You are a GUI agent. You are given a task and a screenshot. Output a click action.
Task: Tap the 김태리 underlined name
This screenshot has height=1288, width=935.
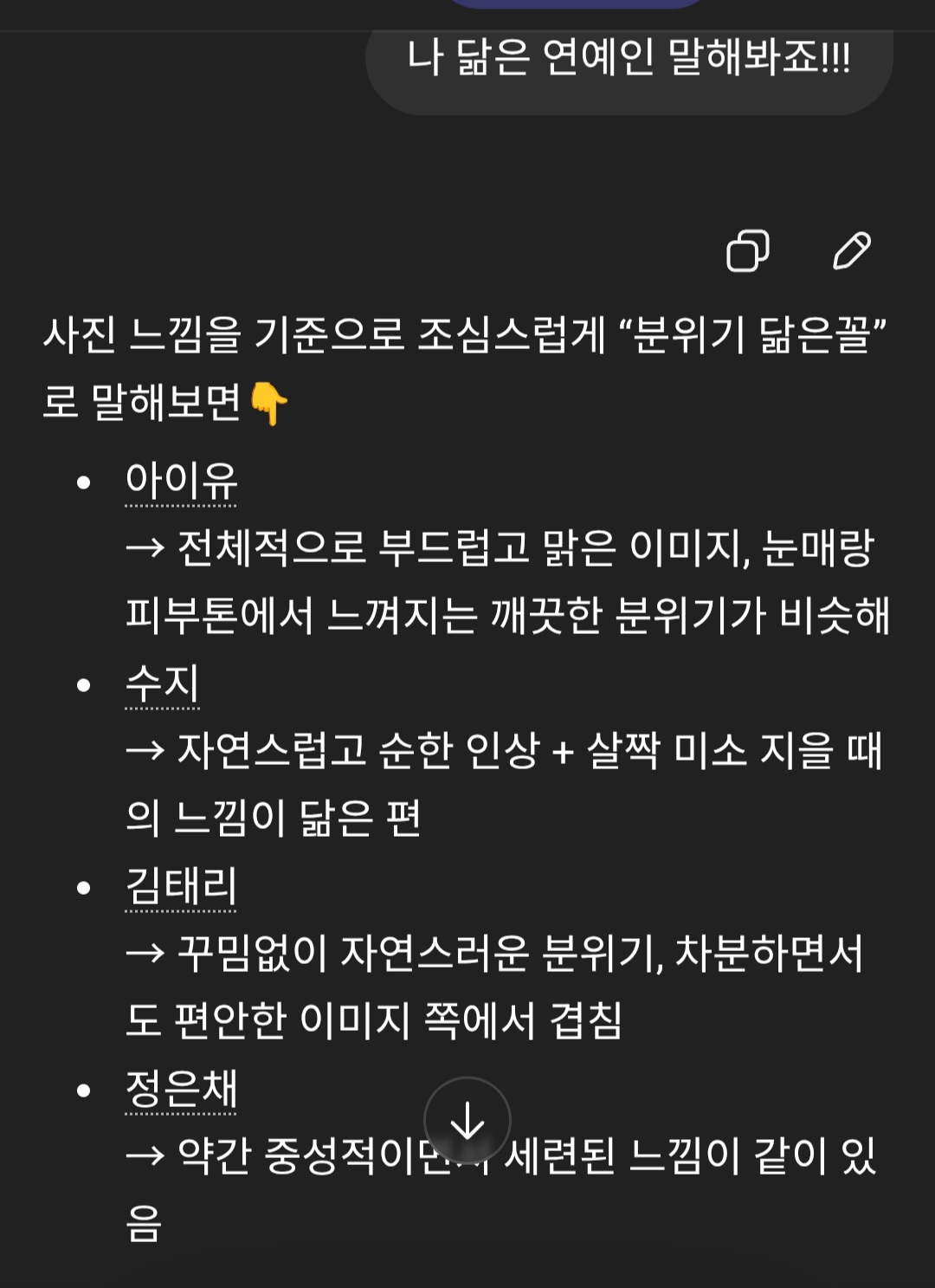(181, 886)
